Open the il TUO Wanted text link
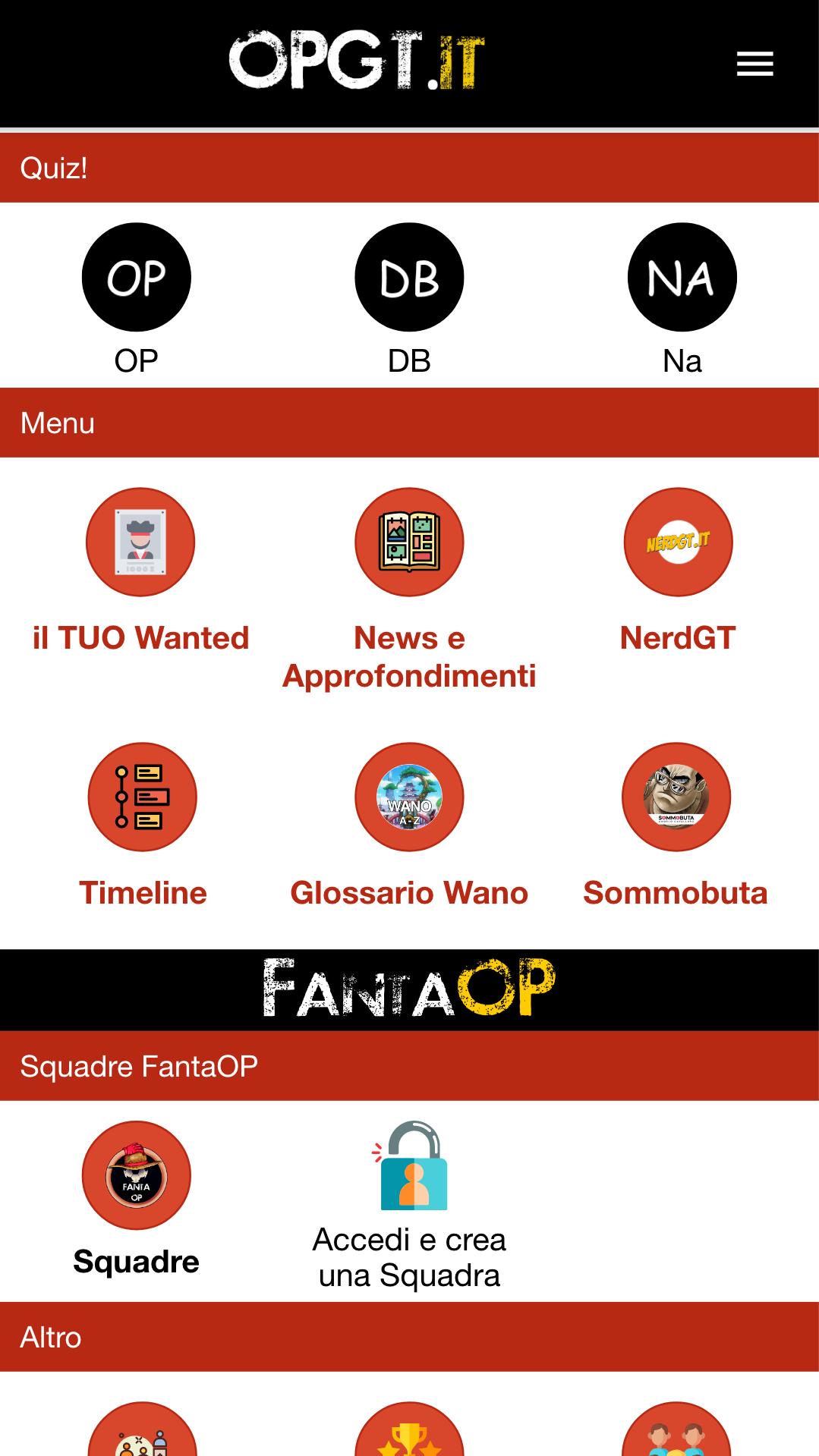This screenshot has width=819, height=1456. pos(140,637)
